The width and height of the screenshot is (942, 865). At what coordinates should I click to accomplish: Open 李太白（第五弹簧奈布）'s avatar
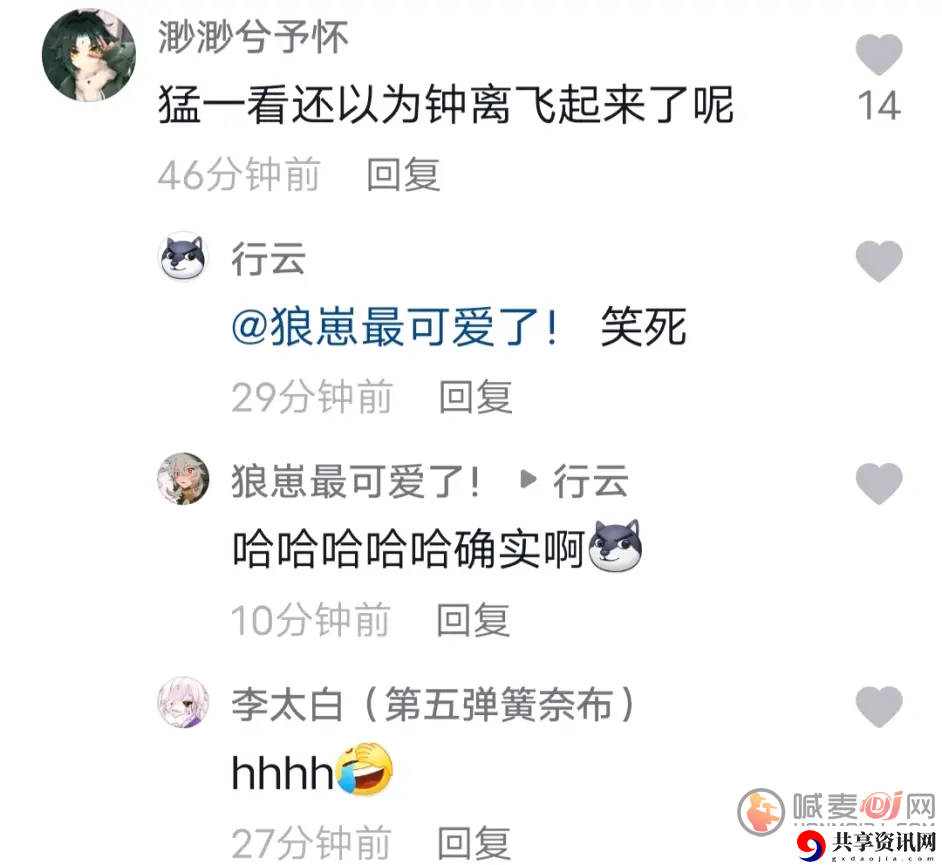click(183, 705)
